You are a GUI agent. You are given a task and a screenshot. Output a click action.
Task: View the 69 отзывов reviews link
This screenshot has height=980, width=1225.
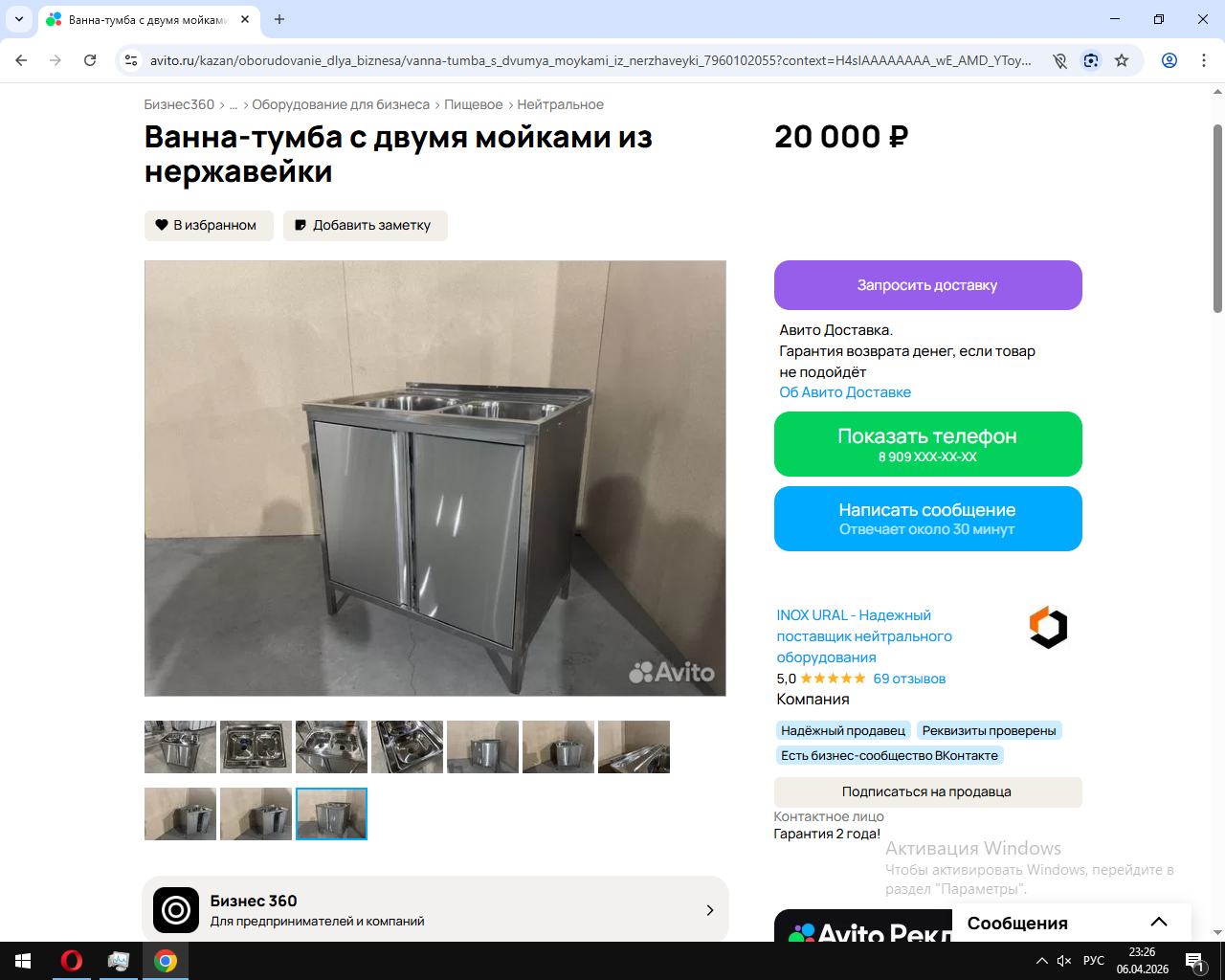[908, 679]
